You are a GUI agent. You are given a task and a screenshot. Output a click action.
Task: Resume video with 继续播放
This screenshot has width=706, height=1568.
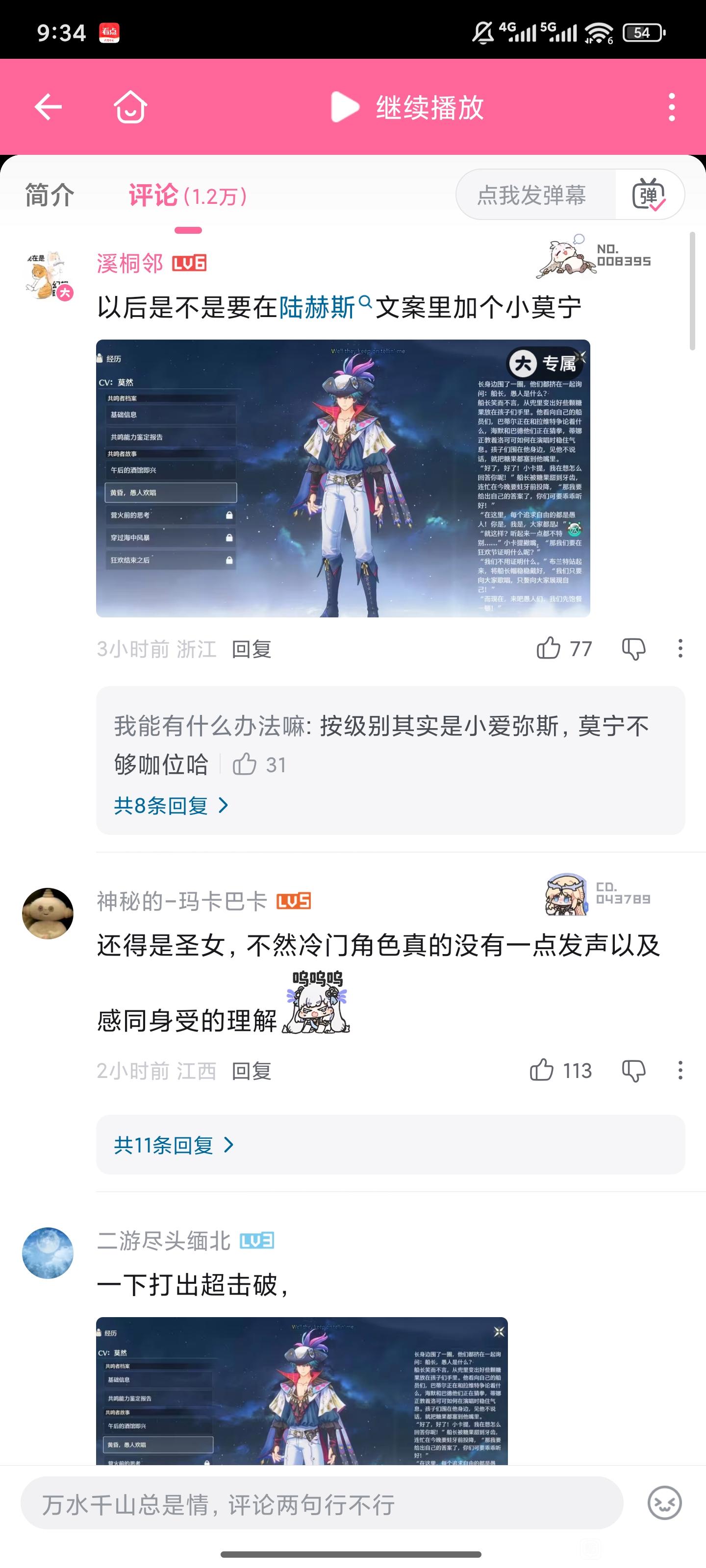tap(407, 108)
